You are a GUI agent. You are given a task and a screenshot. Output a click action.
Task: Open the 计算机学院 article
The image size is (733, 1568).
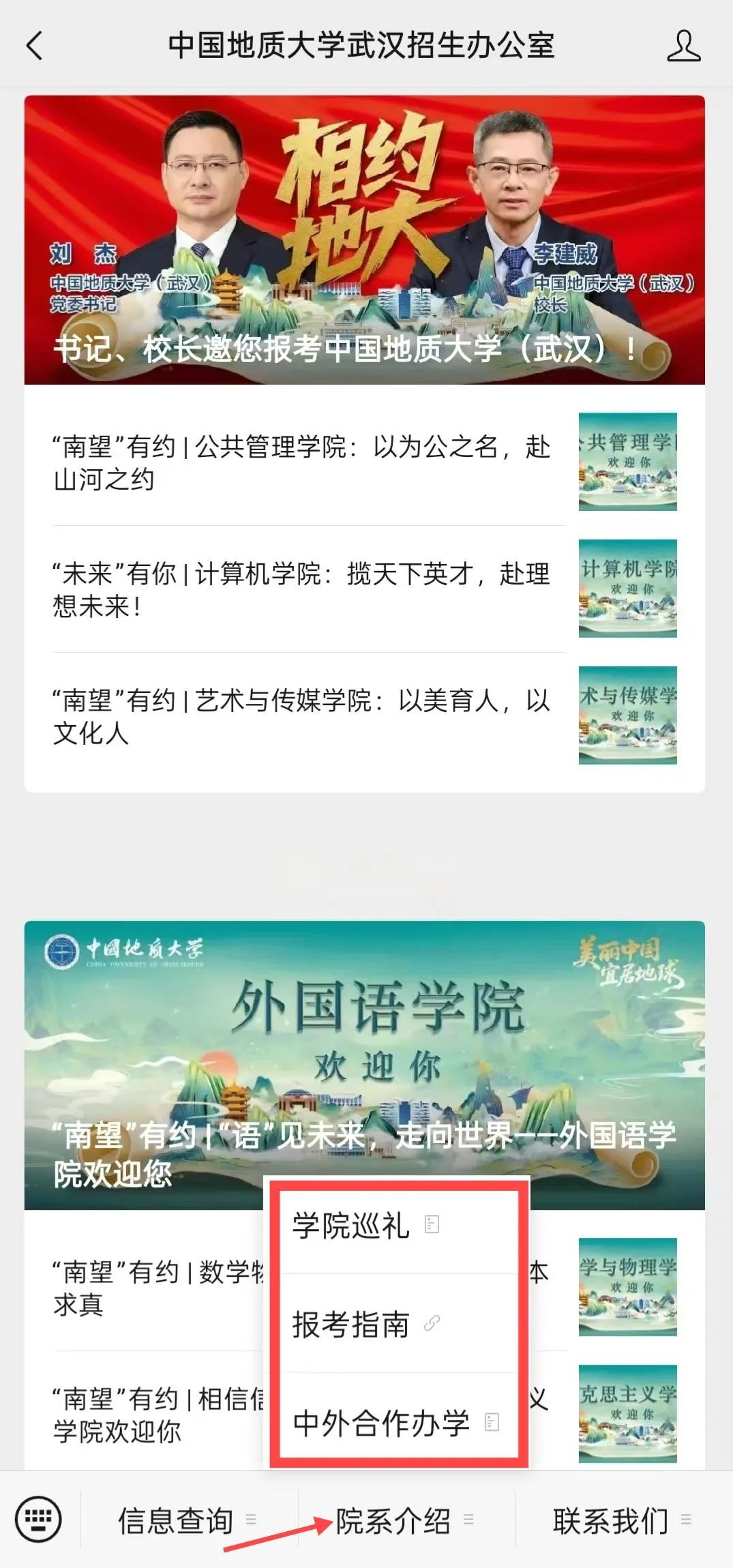coord(301,589)
